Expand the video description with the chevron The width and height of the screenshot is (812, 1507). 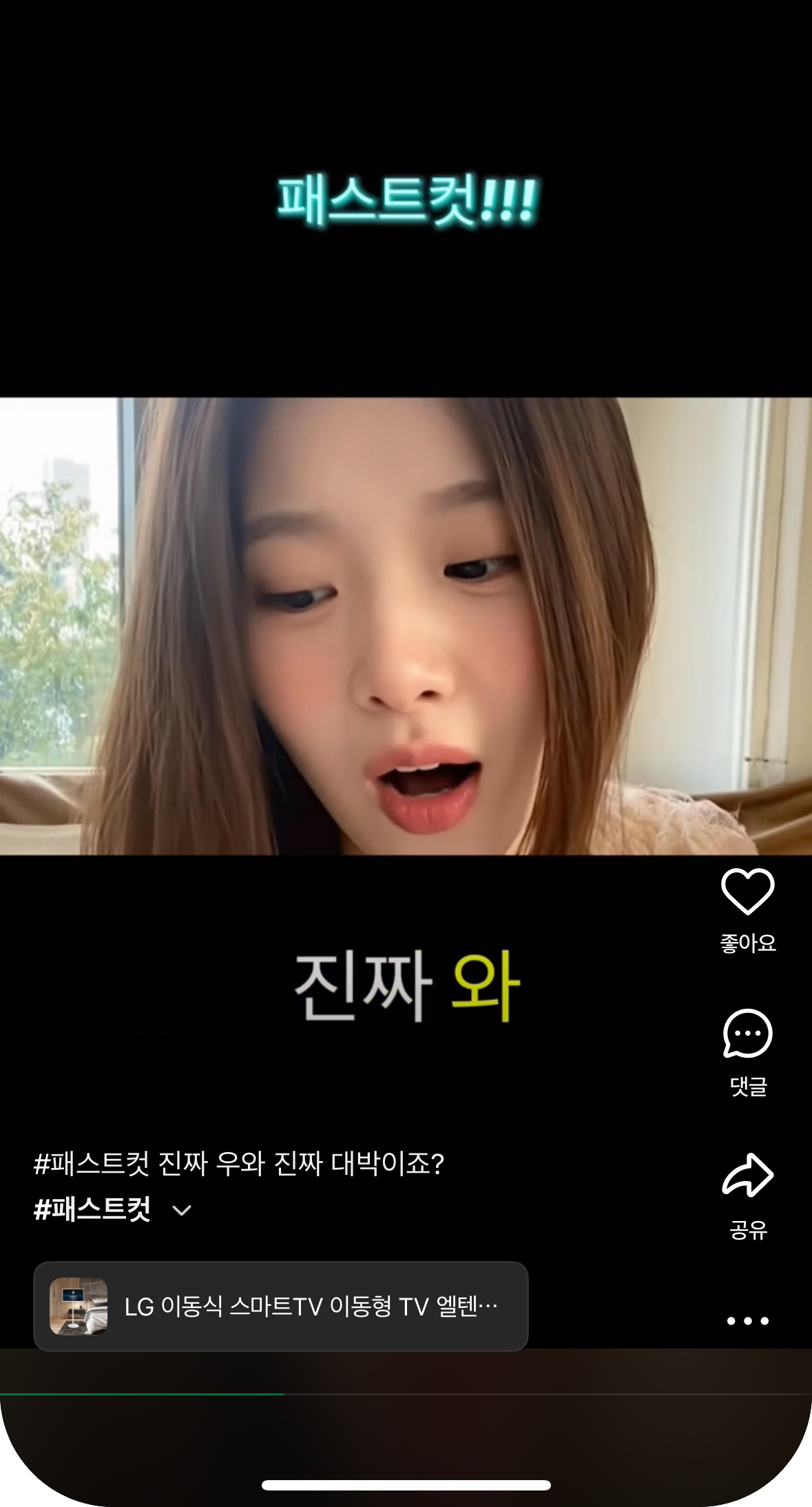point(182,1211)
